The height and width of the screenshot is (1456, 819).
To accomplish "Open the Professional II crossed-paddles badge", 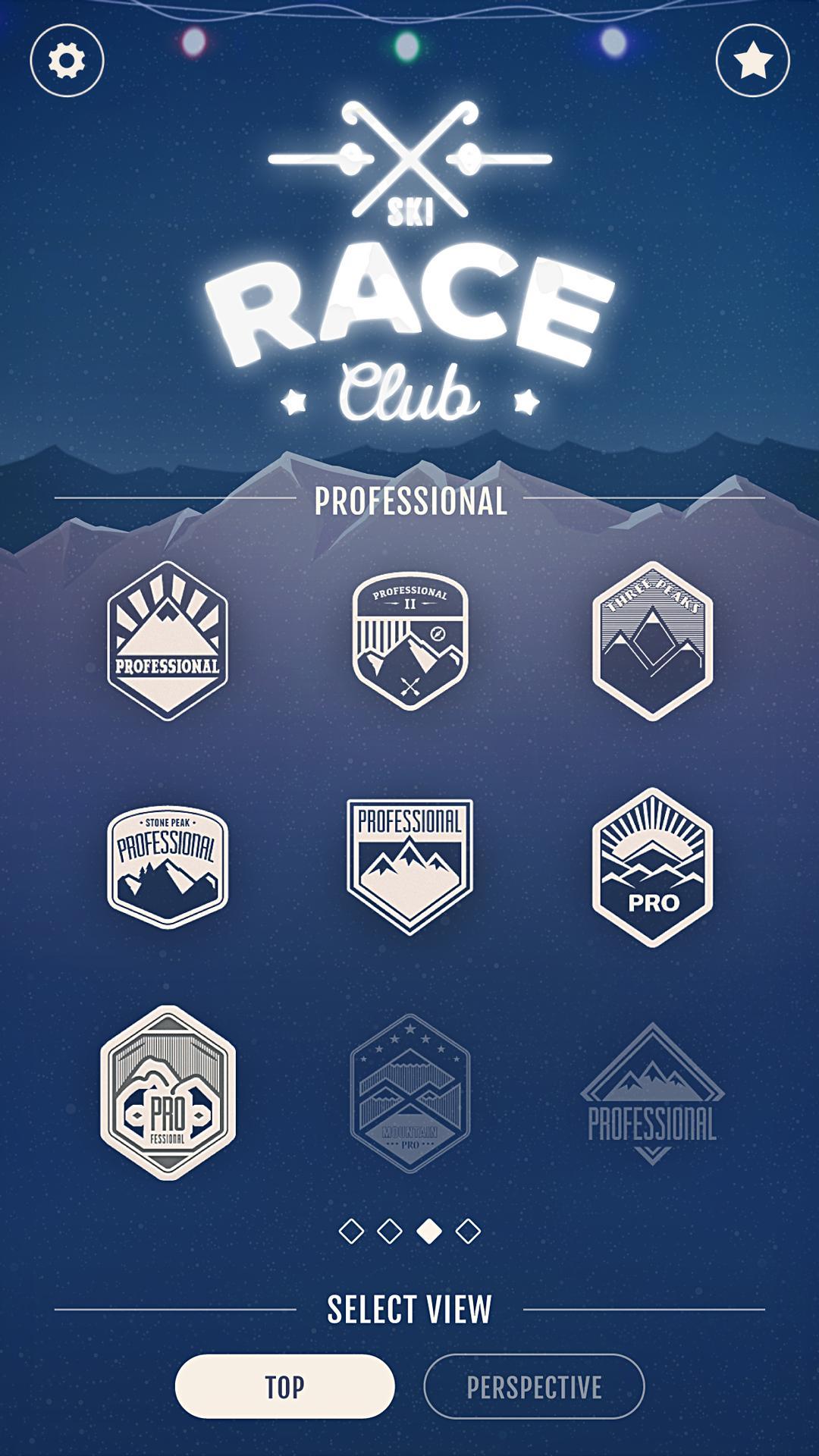I will [x=409, y=637].
